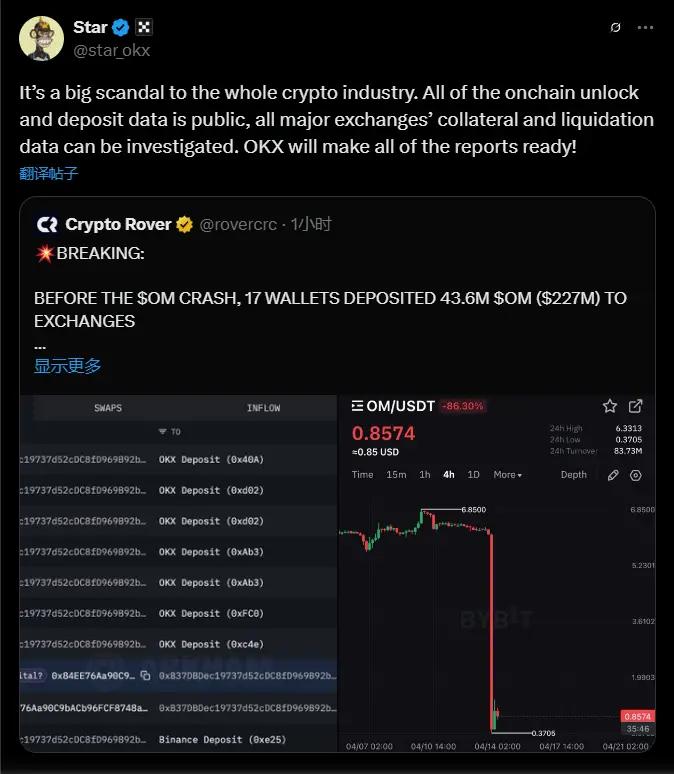View the OM/USDT chart image
This screenshot has width=674, height=774.
(x=497, y=570)
